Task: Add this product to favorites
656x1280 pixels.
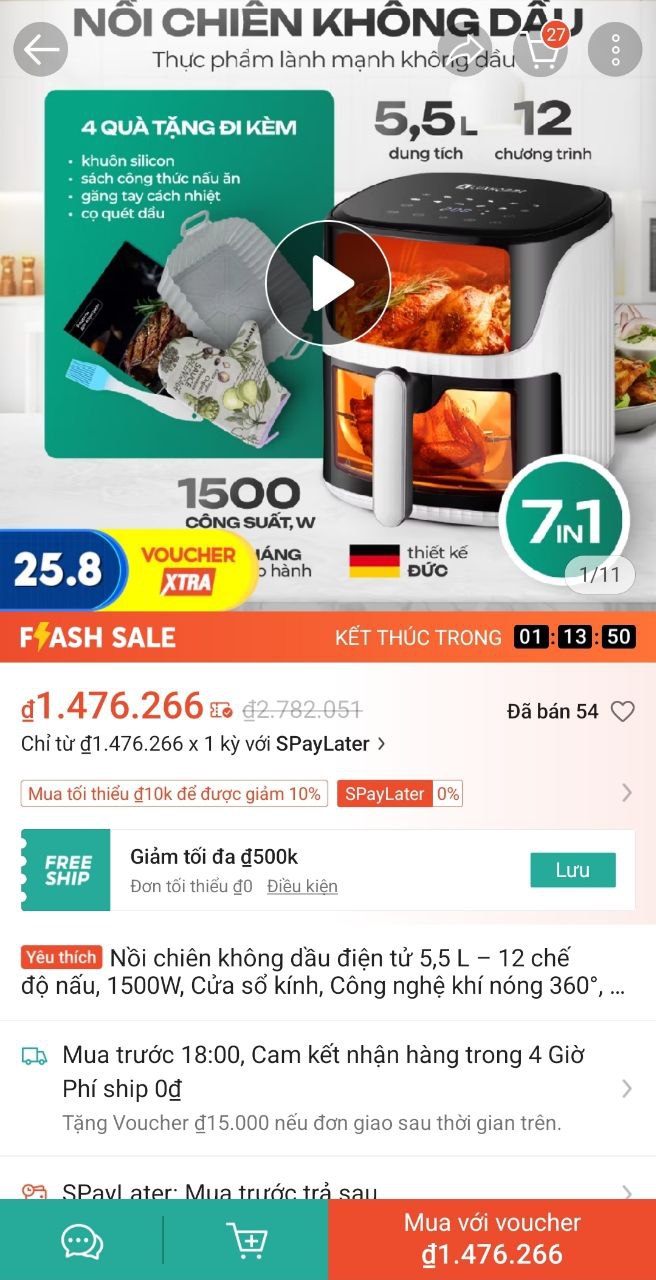Action: coord(623,712)
